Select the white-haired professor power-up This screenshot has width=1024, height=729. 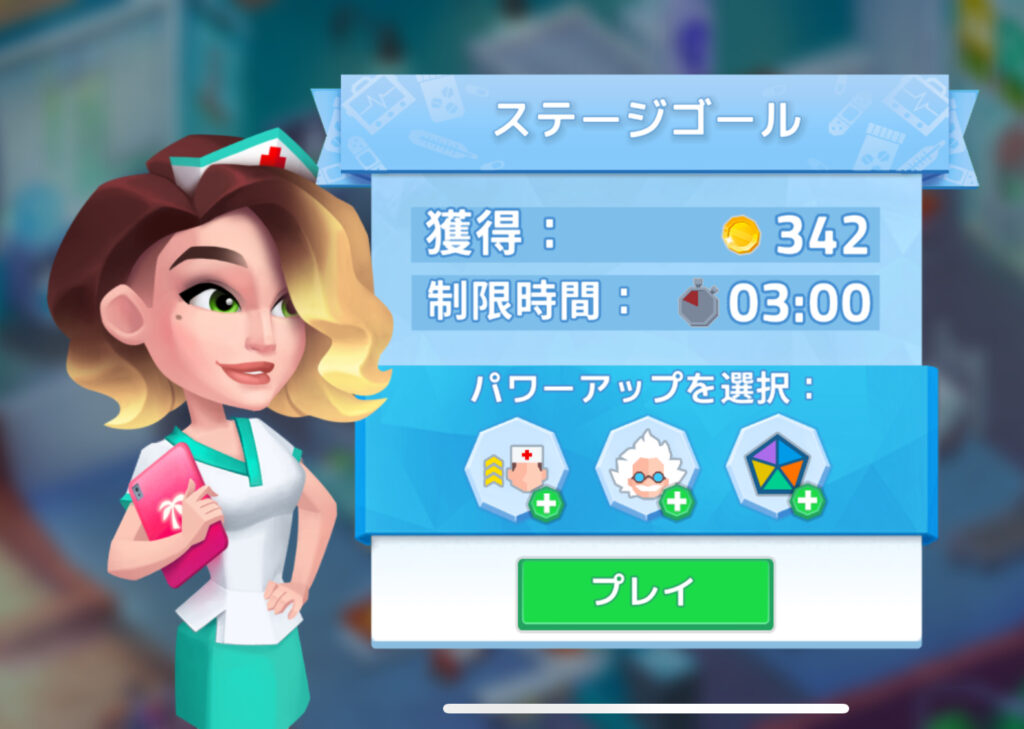pyautogui.click(x=647, y=468)
